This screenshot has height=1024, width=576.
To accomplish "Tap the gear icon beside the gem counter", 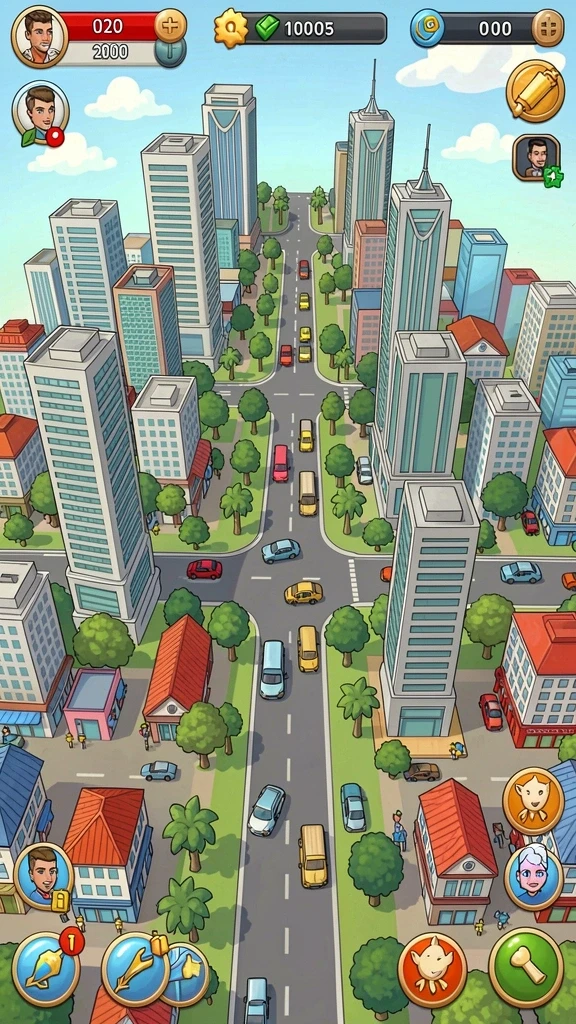I will click(231, 28).
